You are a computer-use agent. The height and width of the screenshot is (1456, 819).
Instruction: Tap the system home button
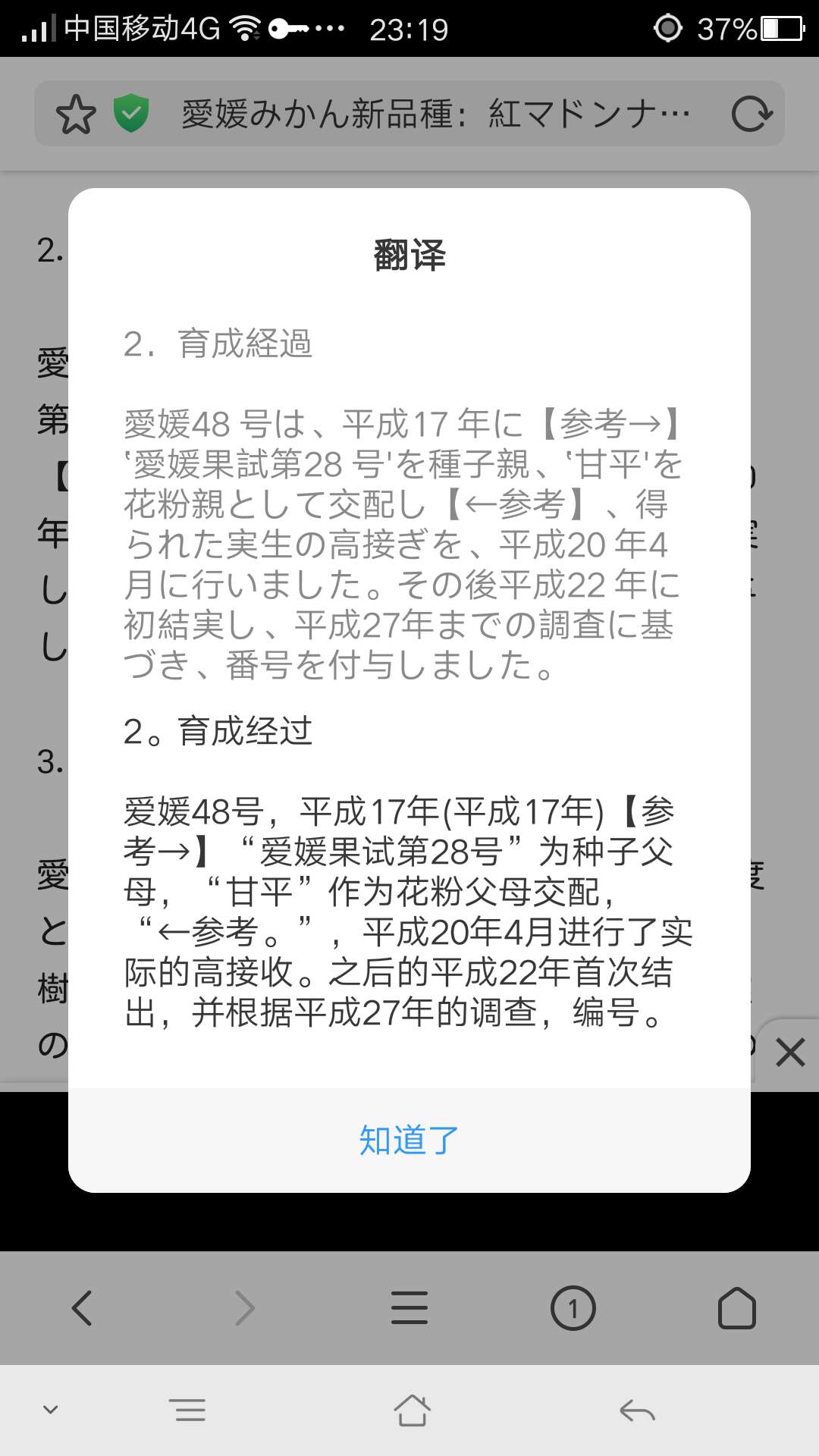pos(412,1410)
